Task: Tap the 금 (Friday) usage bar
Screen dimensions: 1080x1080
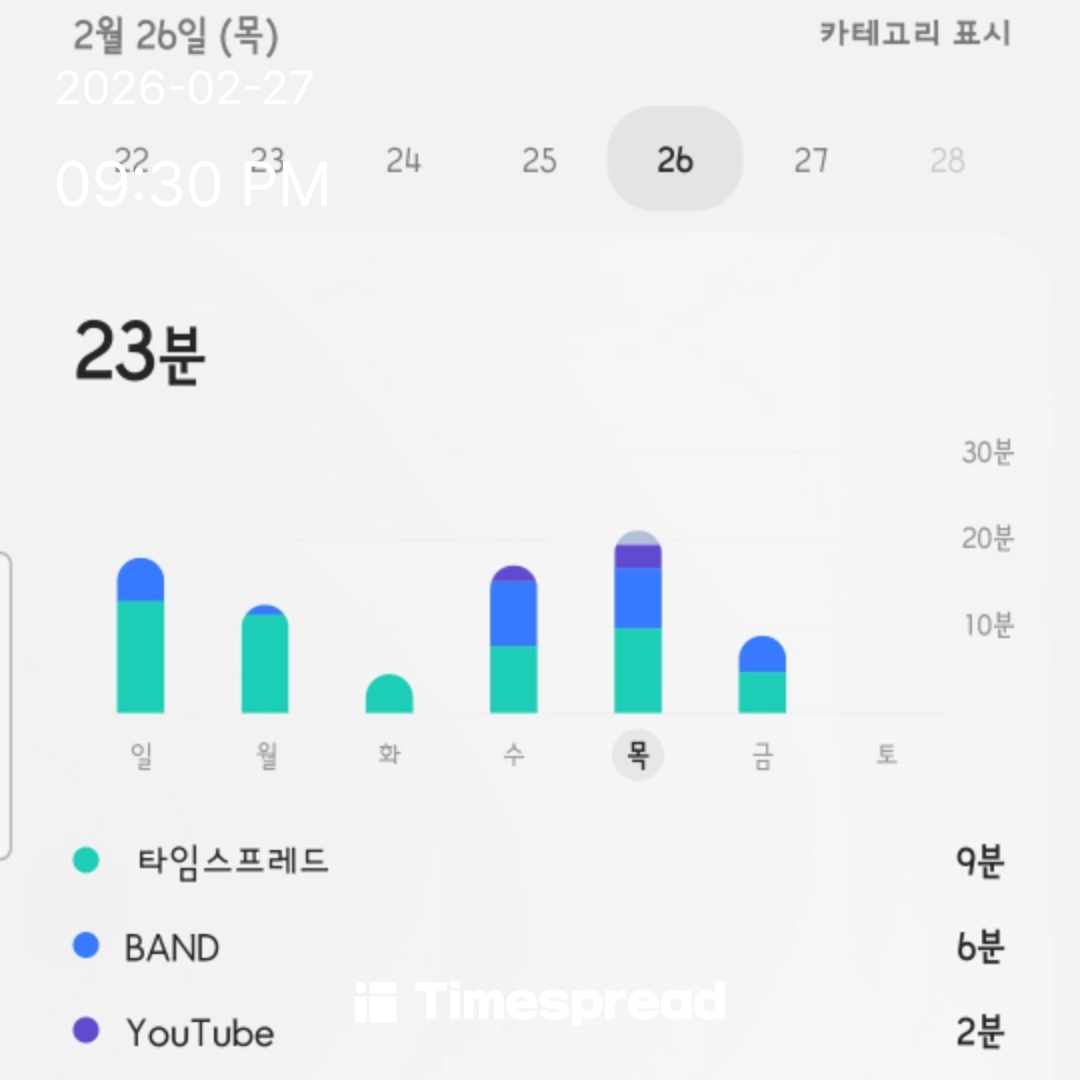Action: 762,677
